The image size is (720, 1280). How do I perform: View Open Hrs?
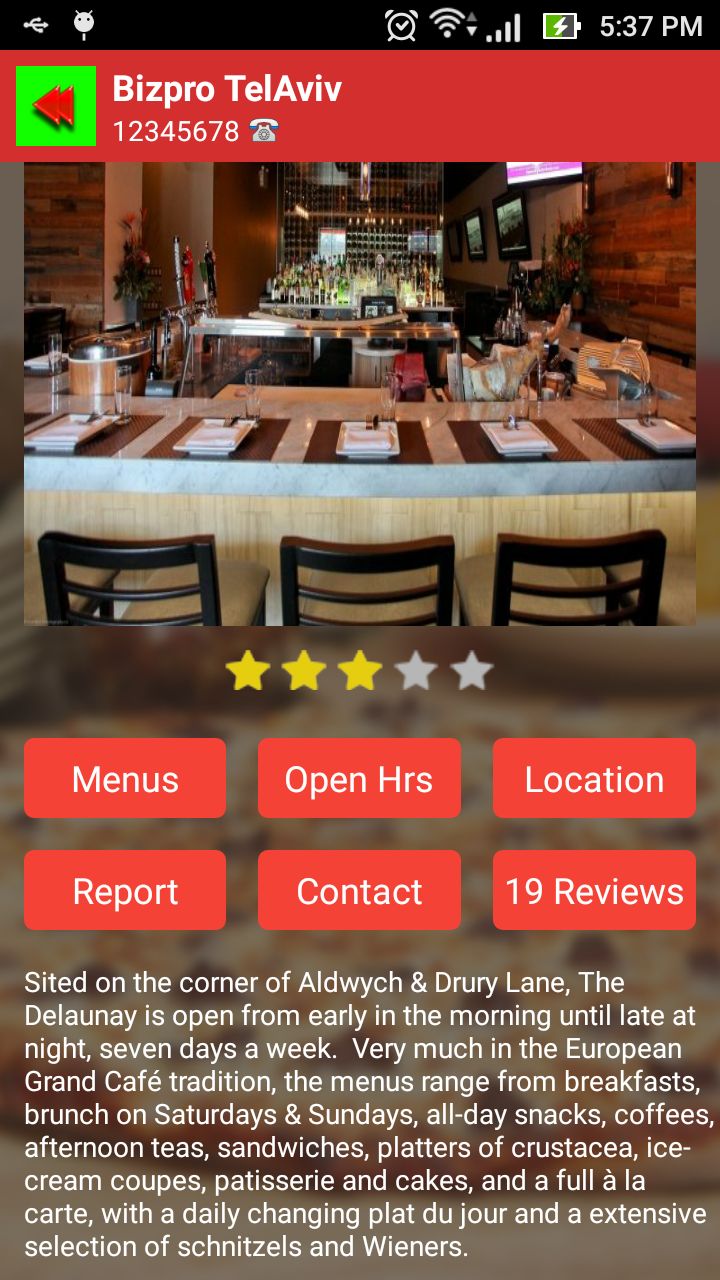(359, 779)
